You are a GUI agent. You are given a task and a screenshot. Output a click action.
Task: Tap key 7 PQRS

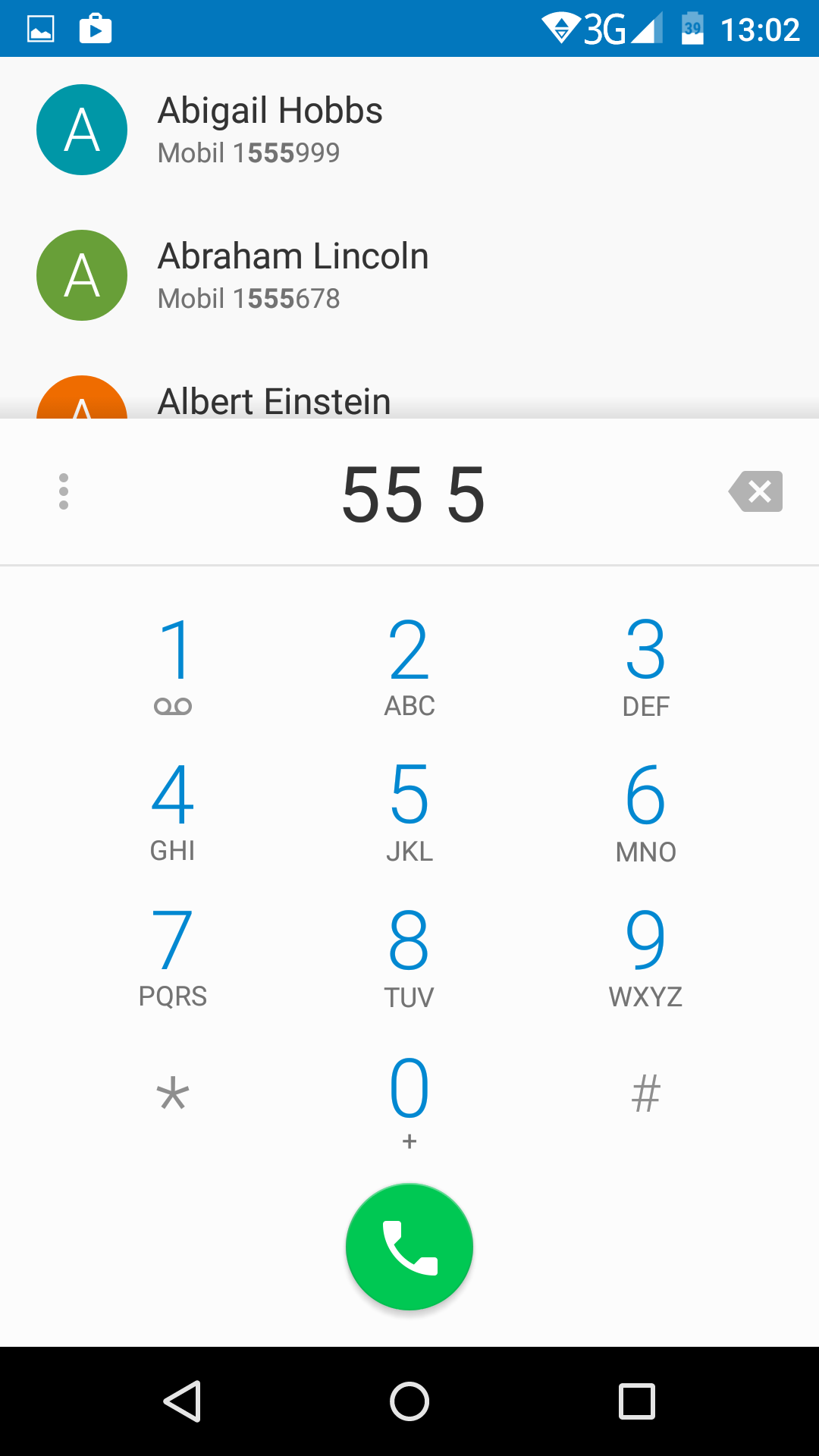173,957
